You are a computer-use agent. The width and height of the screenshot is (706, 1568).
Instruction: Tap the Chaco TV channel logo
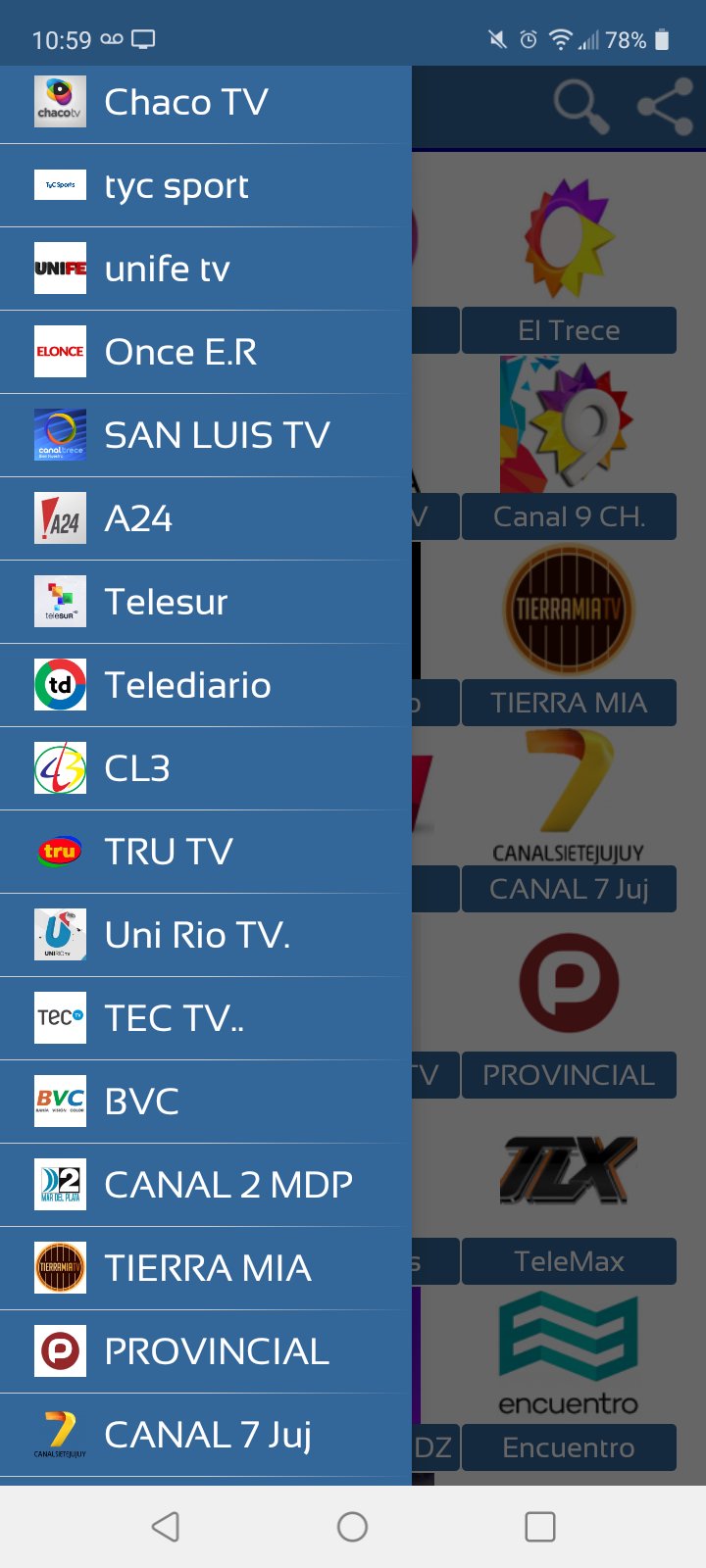[60, 101]
